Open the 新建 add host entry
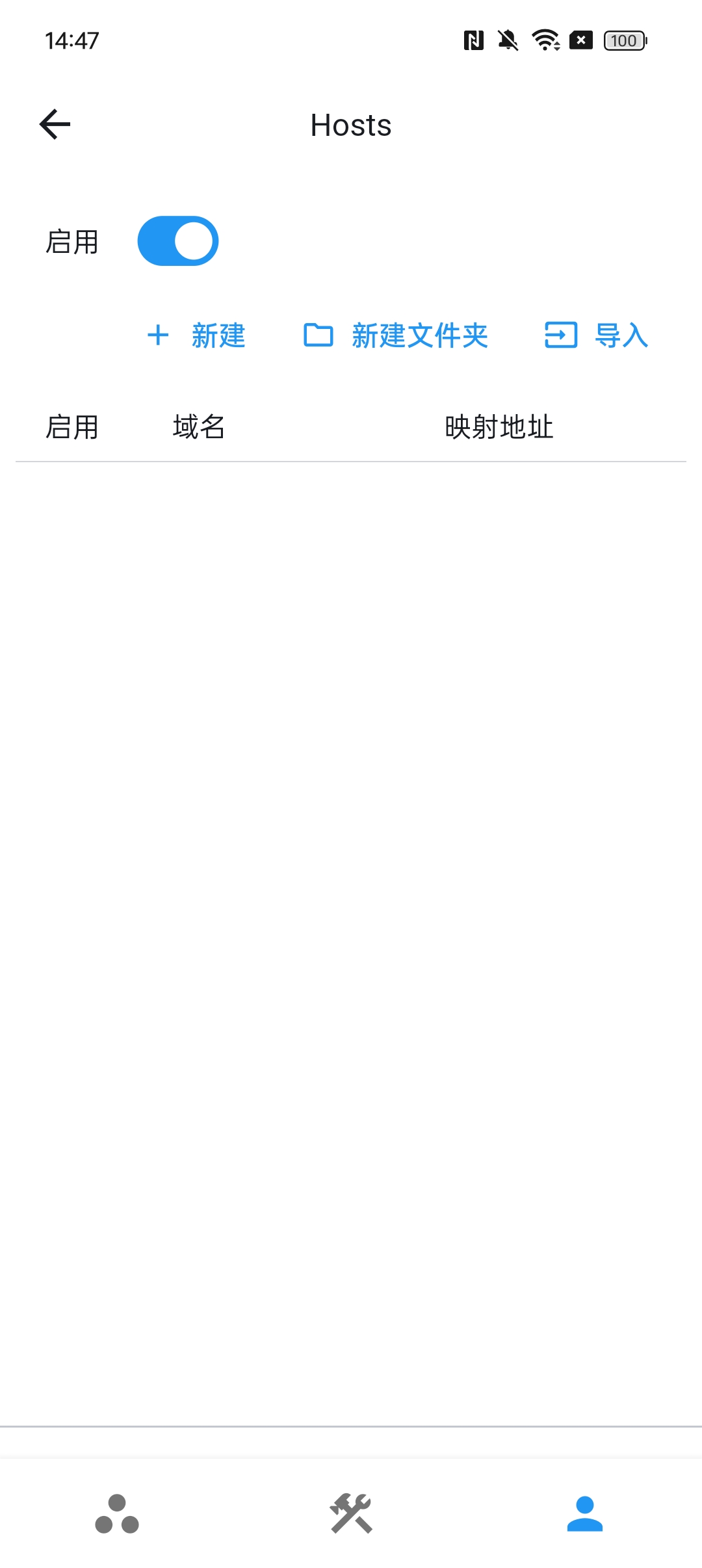 click(218, 336)
